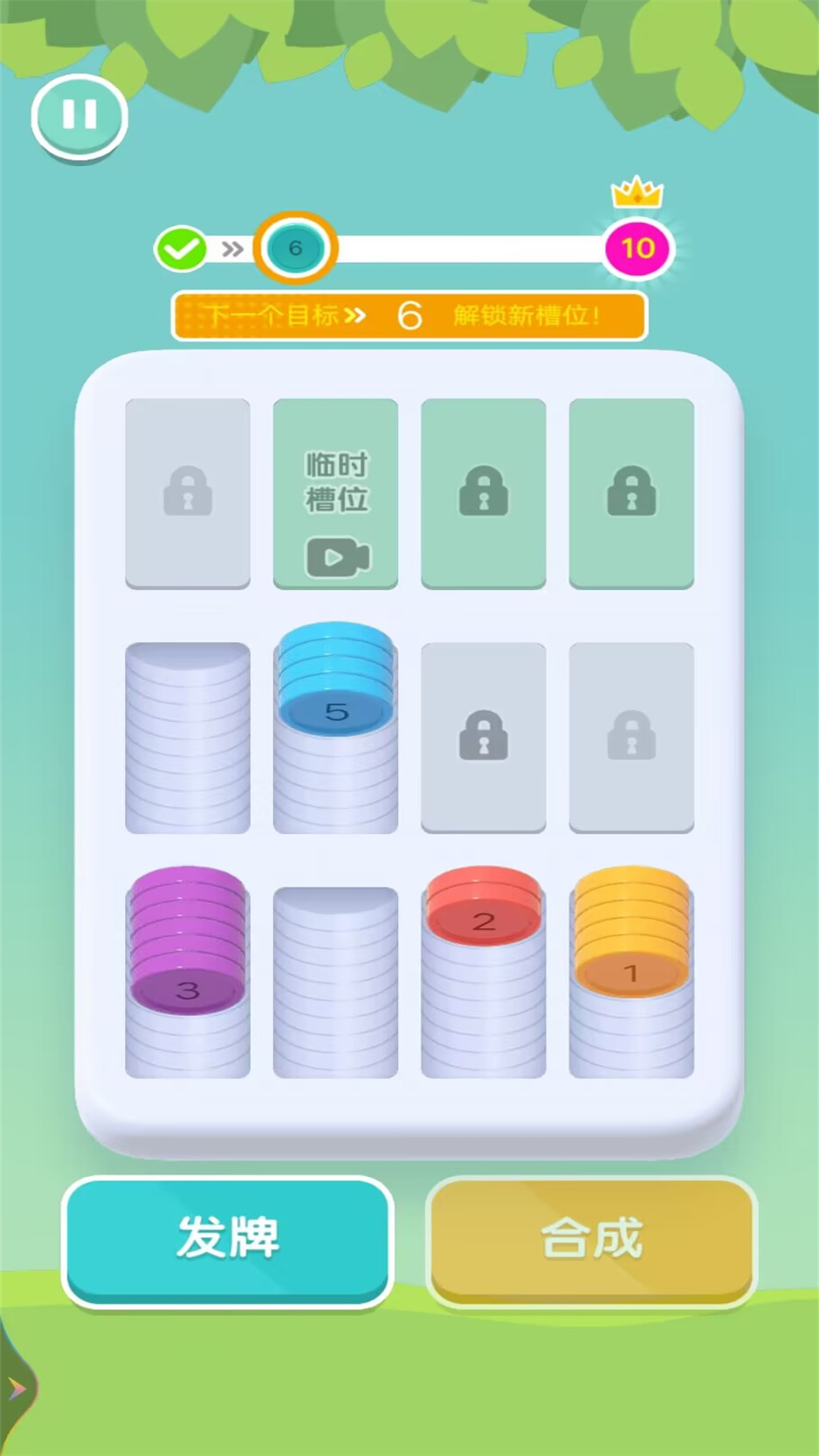Tap the 发牌 deal button
The image size is (819, 1456).
[x=227, y=1238]
